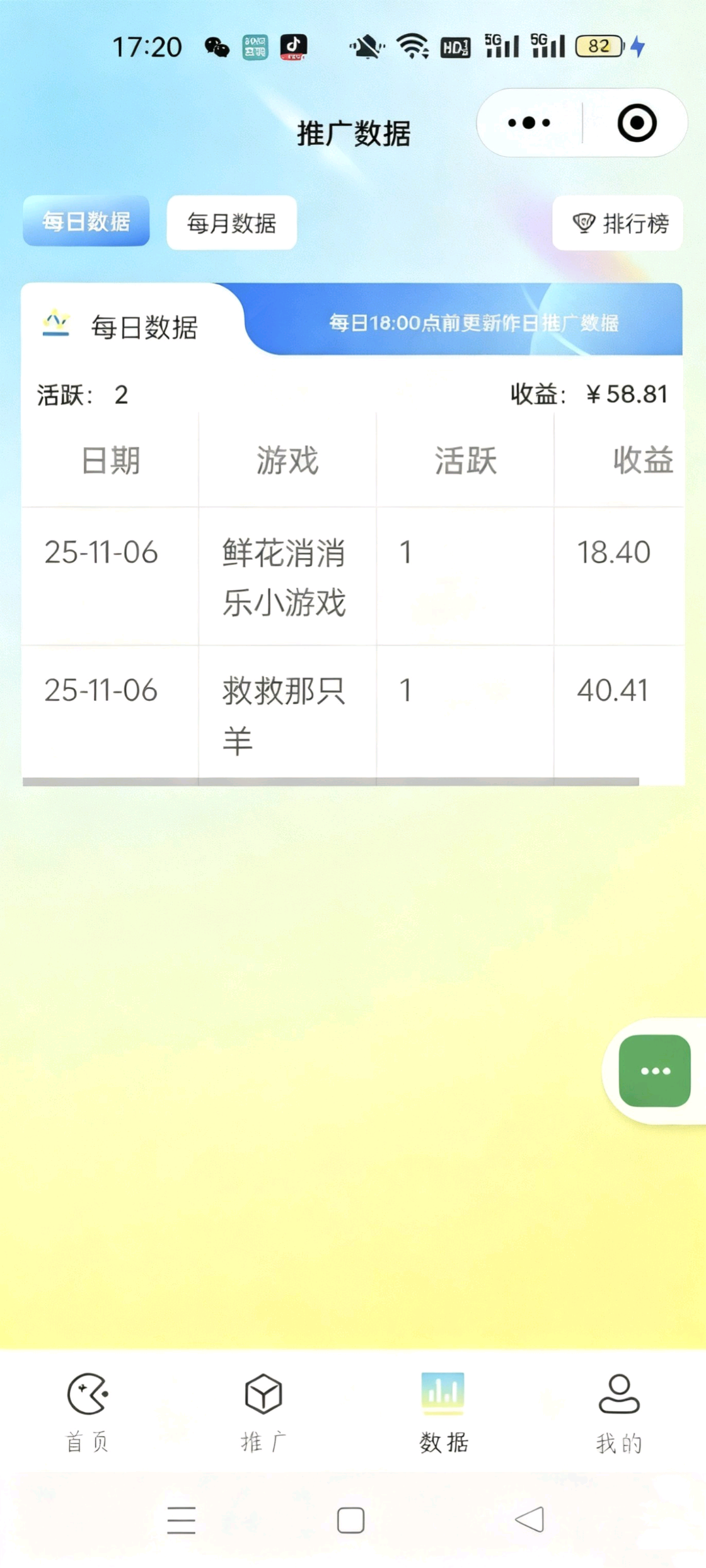706x1568 pixels.
Task: Toggle the WeChat capsule close target button
Action: 635,122
